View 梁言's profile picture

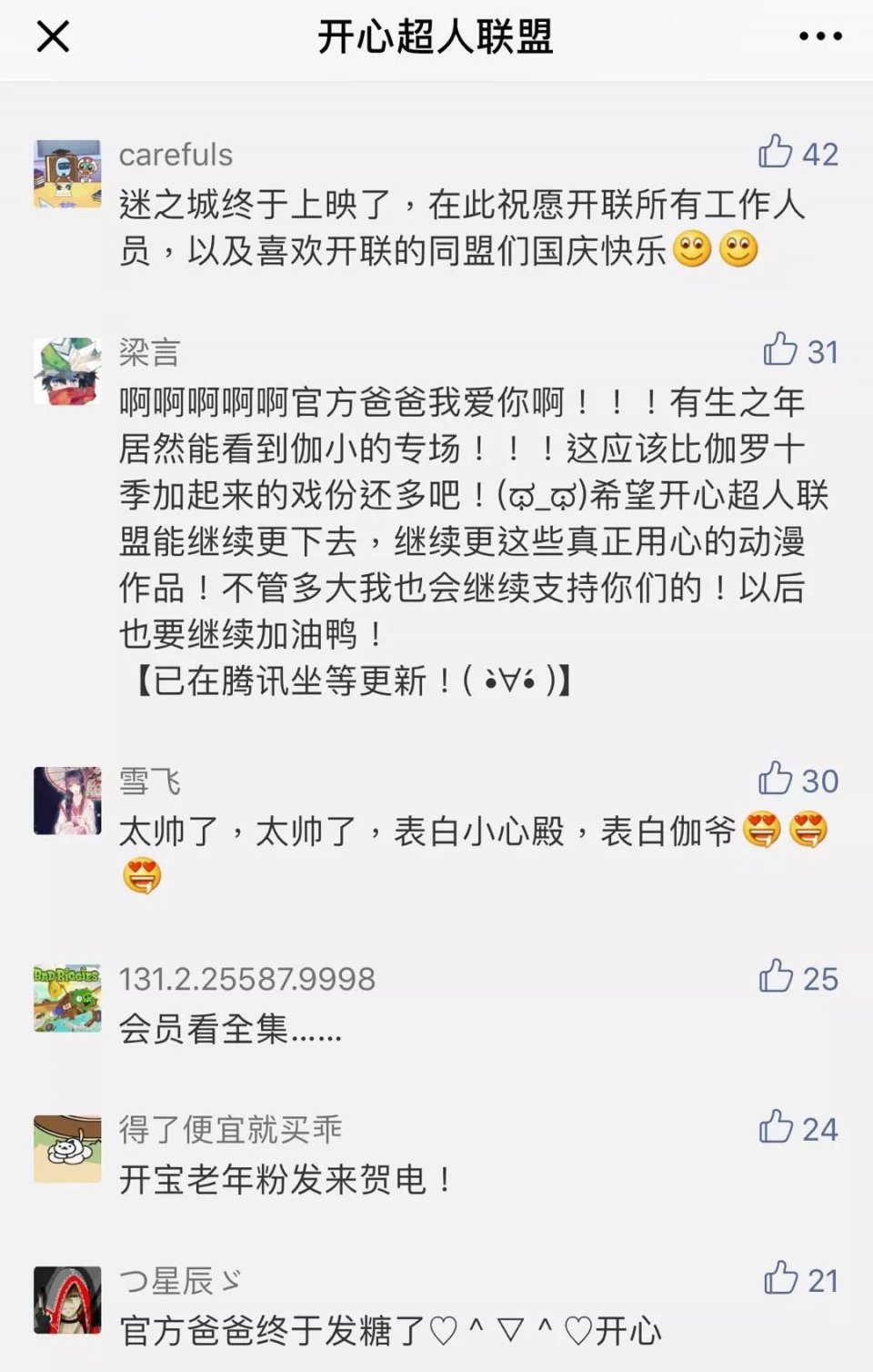pos(67,371)
